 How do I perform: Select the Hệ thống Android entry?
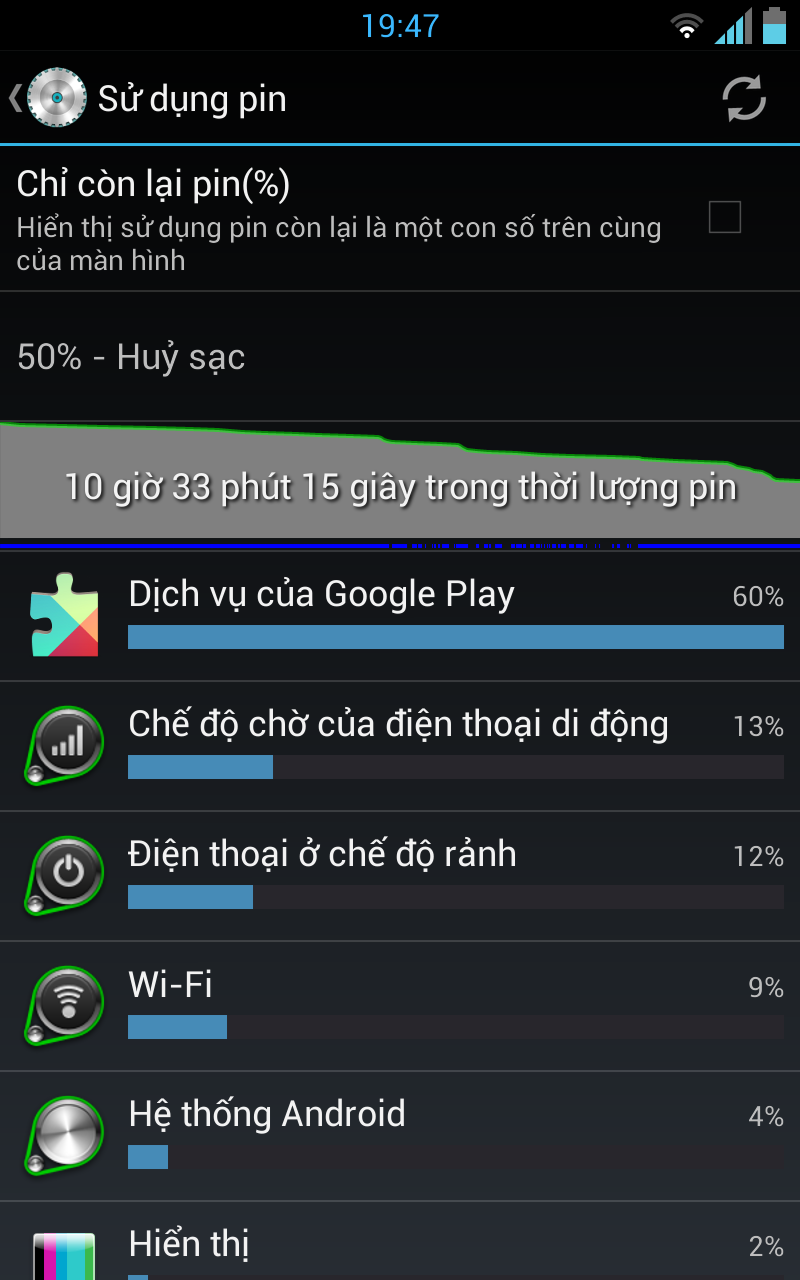click(400, 1137)
